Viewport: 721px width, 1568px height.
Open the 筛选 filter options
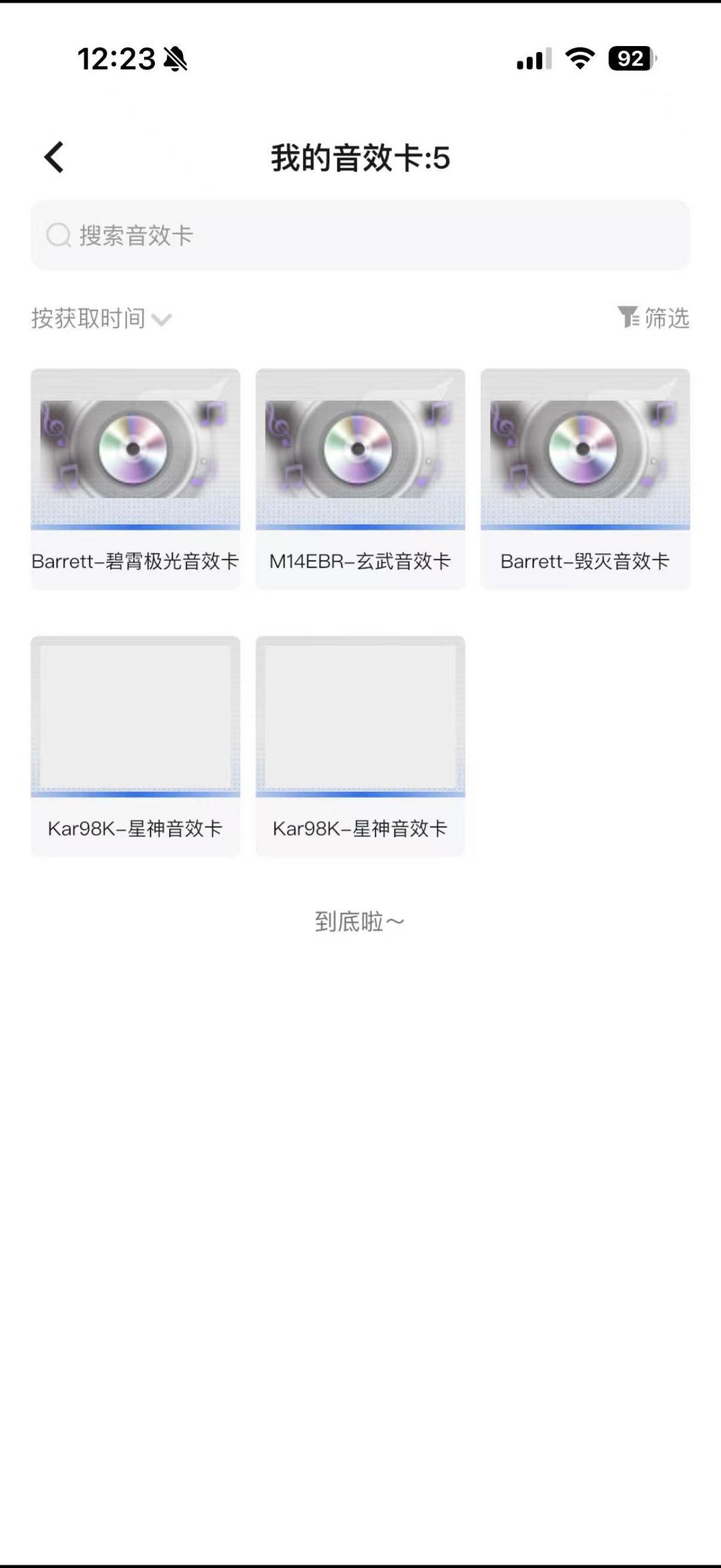coord(654,318)
